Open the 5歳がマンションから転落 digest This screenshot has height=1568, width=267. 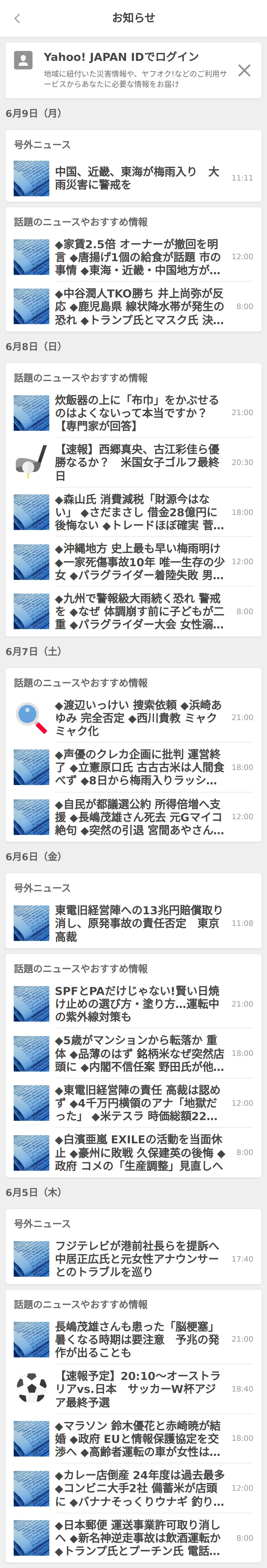[137, 1054]
